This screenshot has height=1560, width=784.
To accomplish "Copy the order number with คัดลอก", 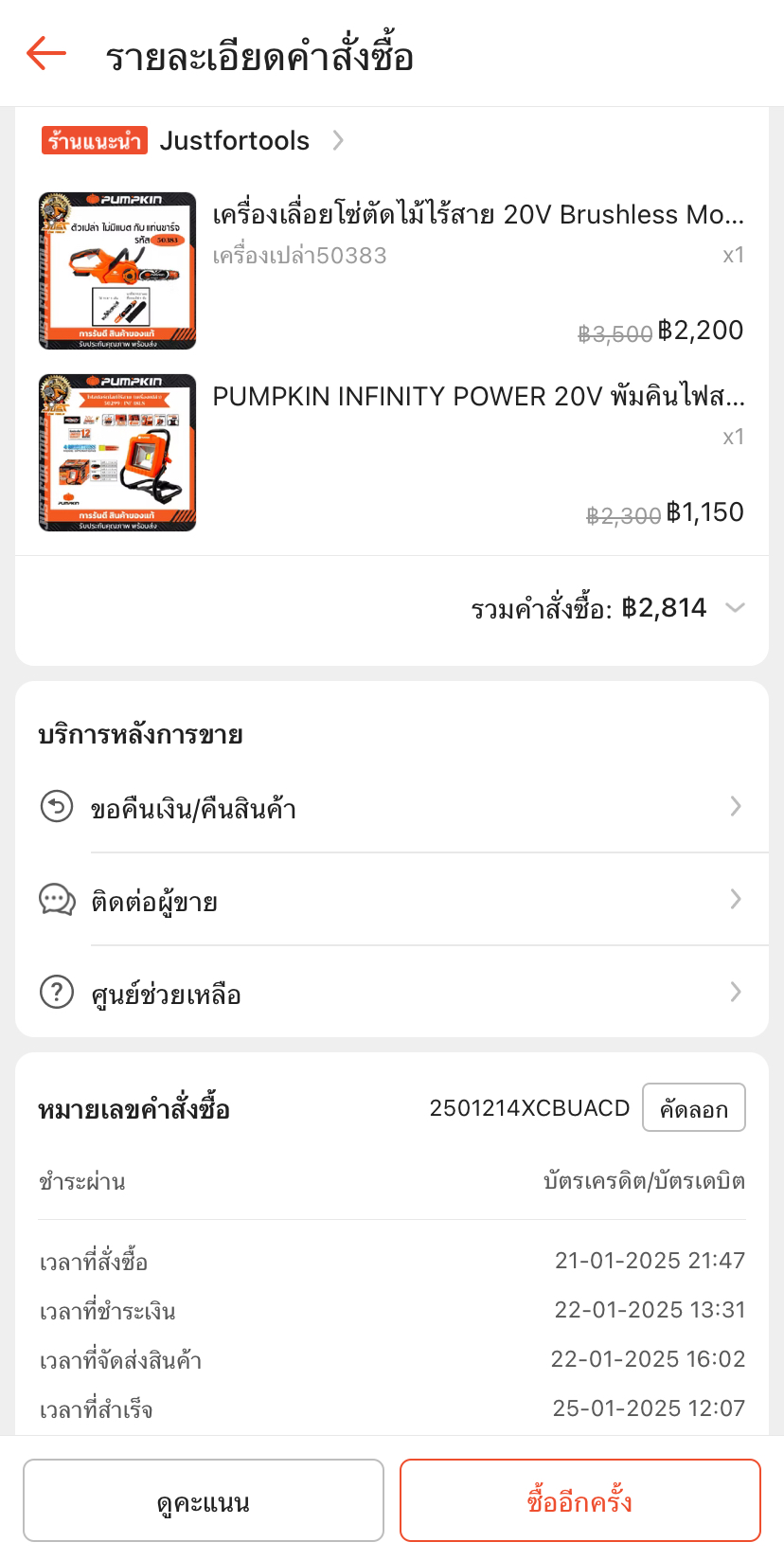I will (x=694, y=1107).
